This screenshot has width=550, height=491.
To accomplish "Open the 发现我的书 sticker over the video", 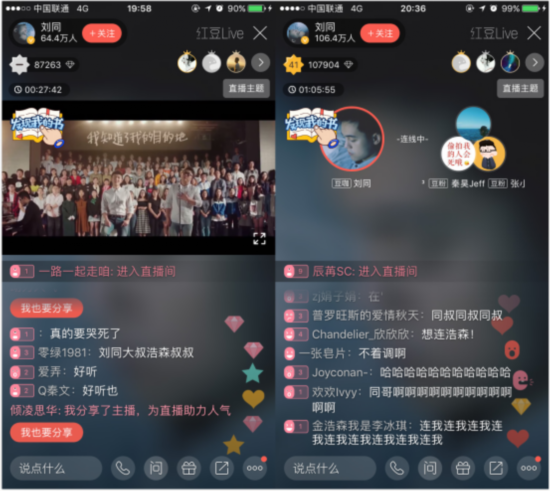I will pos(38,127).
